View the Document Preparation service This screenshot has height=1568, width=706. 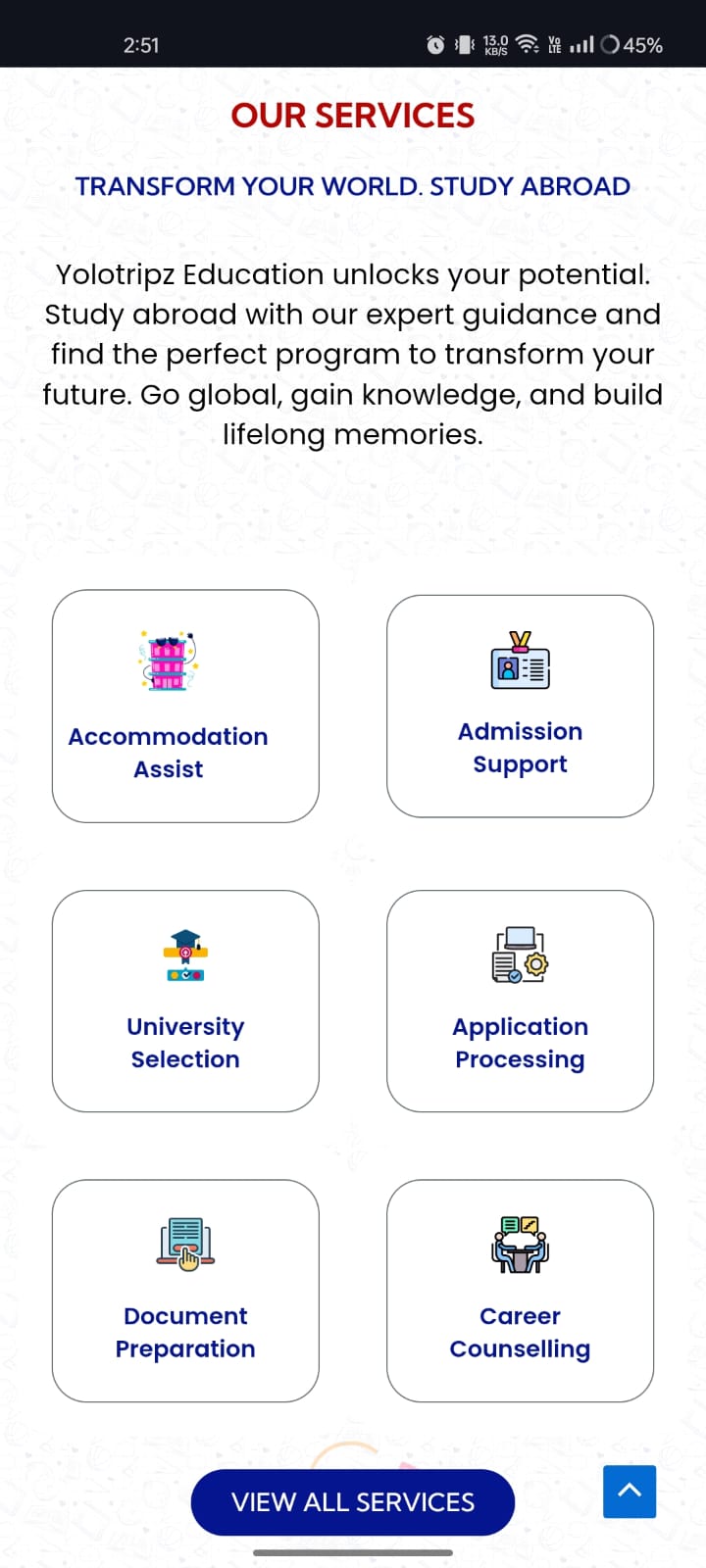click(x=185, y=1290)
